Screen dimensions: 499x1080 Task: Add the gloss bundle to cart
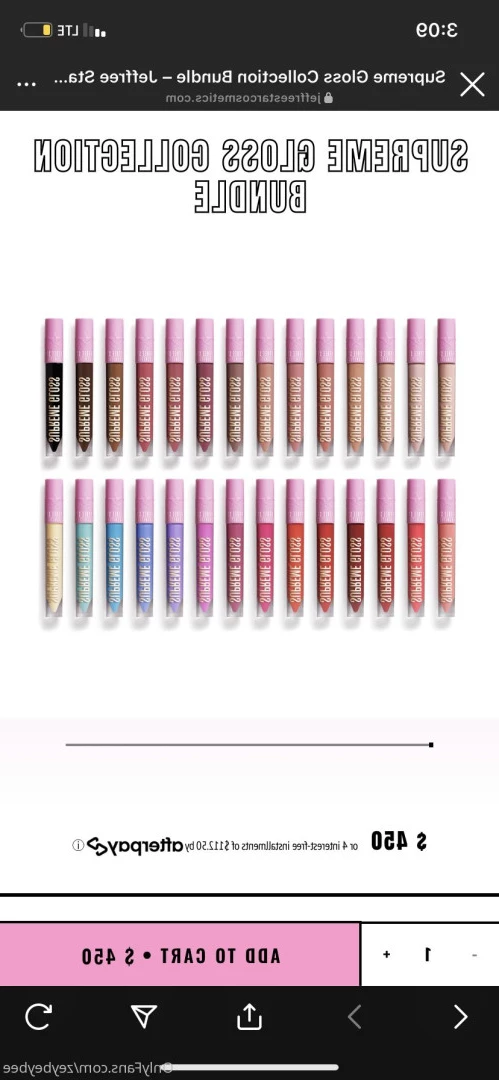(181, 955)
